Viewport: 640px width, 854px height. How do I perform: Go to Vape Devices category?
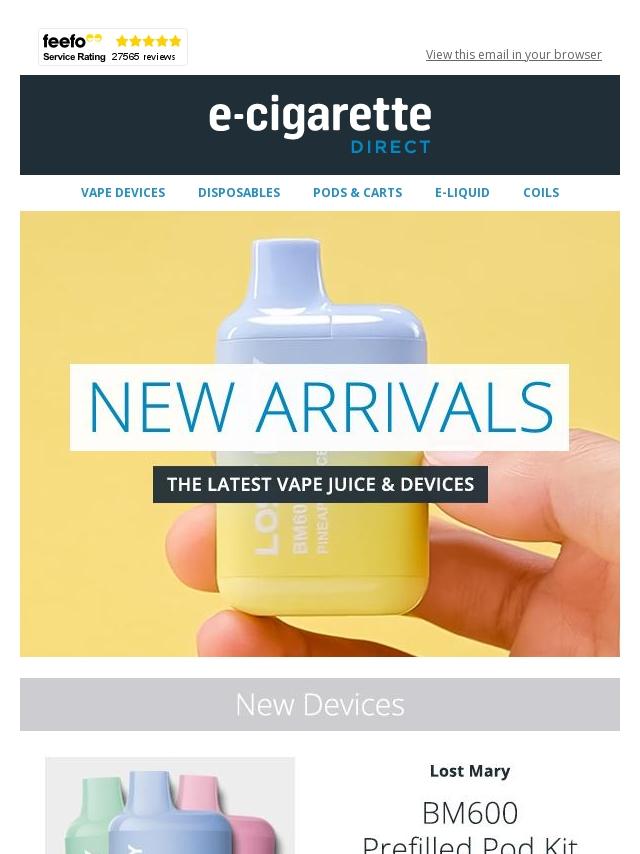coord(123,193)
